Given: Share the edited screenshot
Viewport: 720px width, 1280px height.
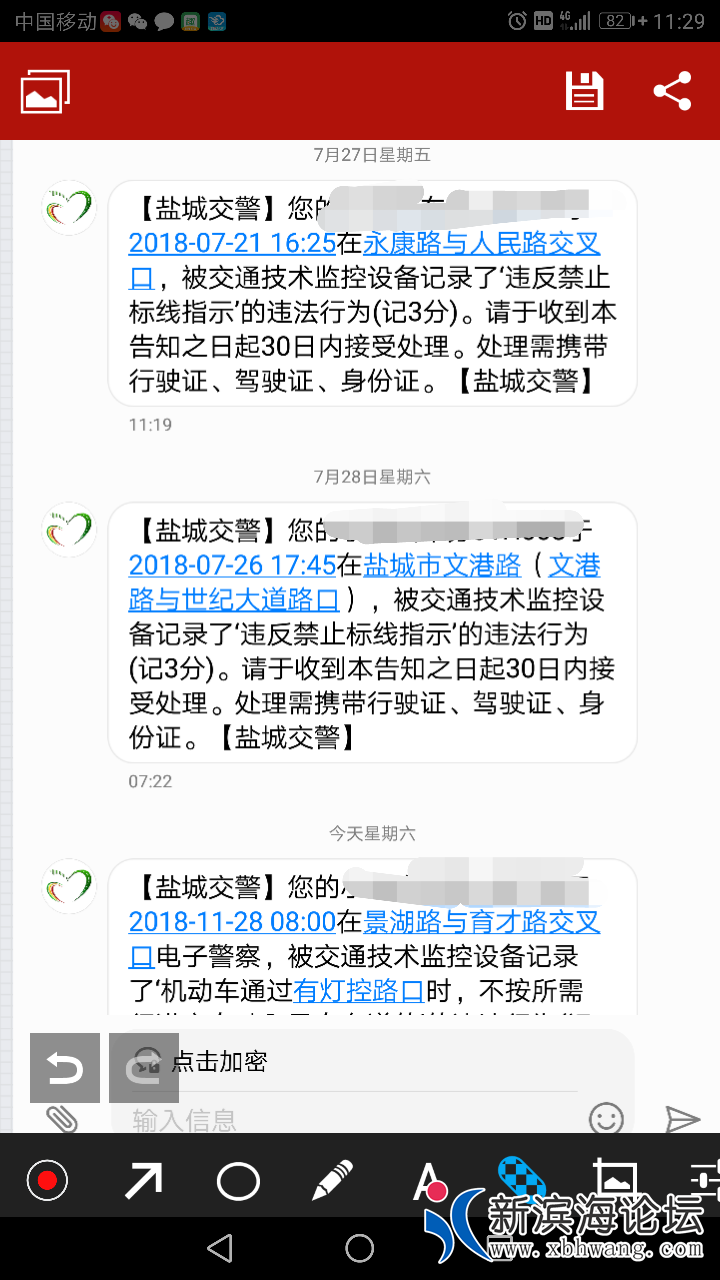Looking at the screenshot, I should pos(672,91).
